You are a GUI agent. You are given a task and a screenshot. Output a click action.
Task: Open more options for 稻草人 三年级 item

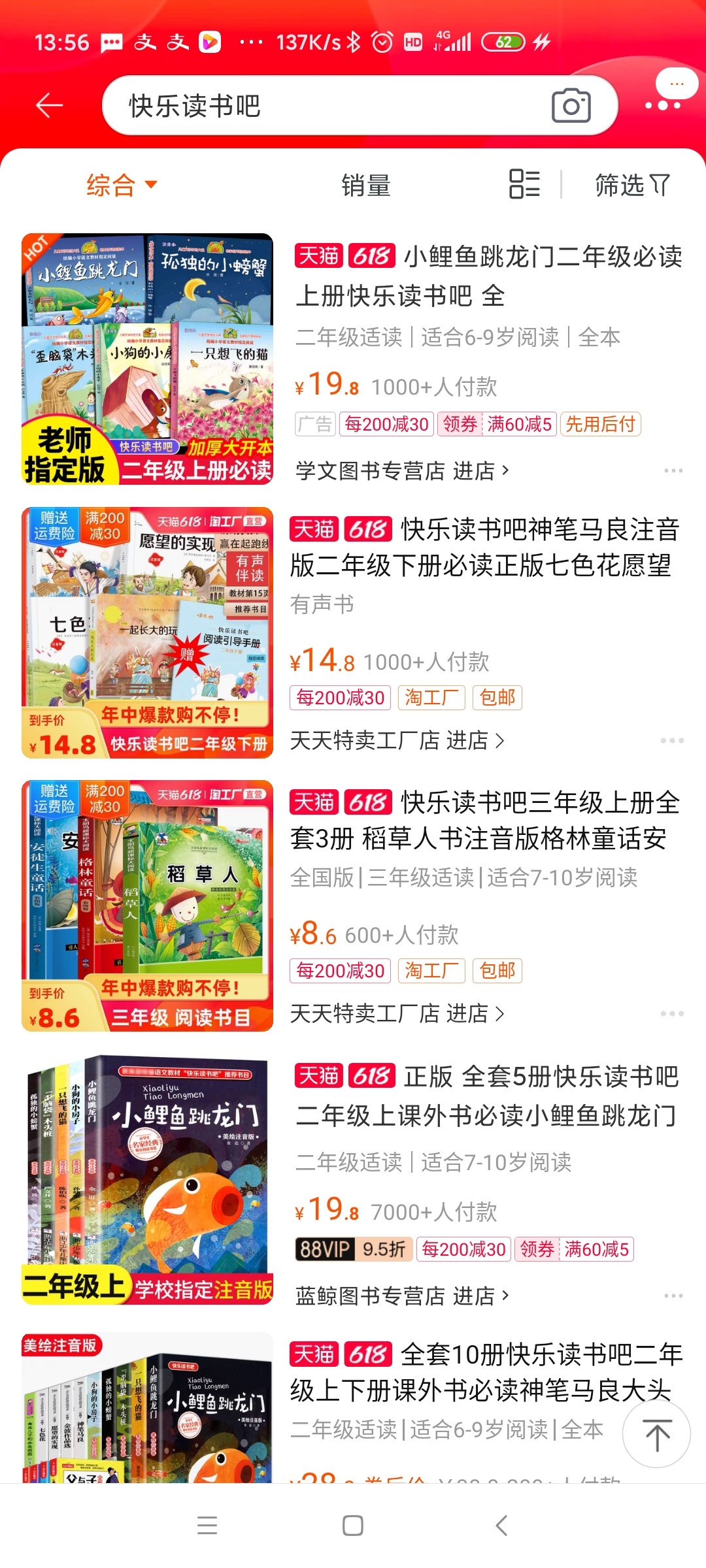(x=671, y=1013)
